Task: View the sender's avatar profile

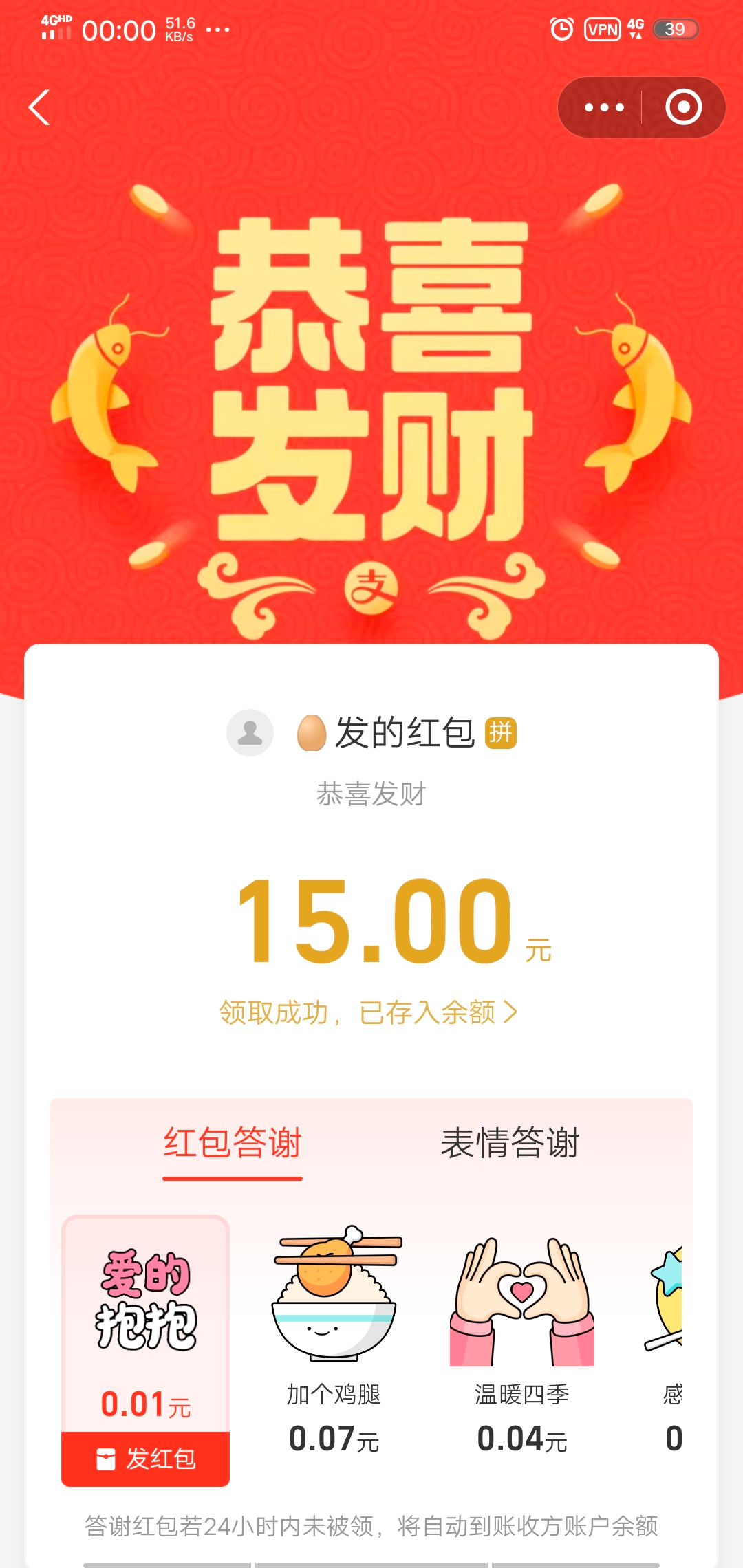Action: [250, 732]
